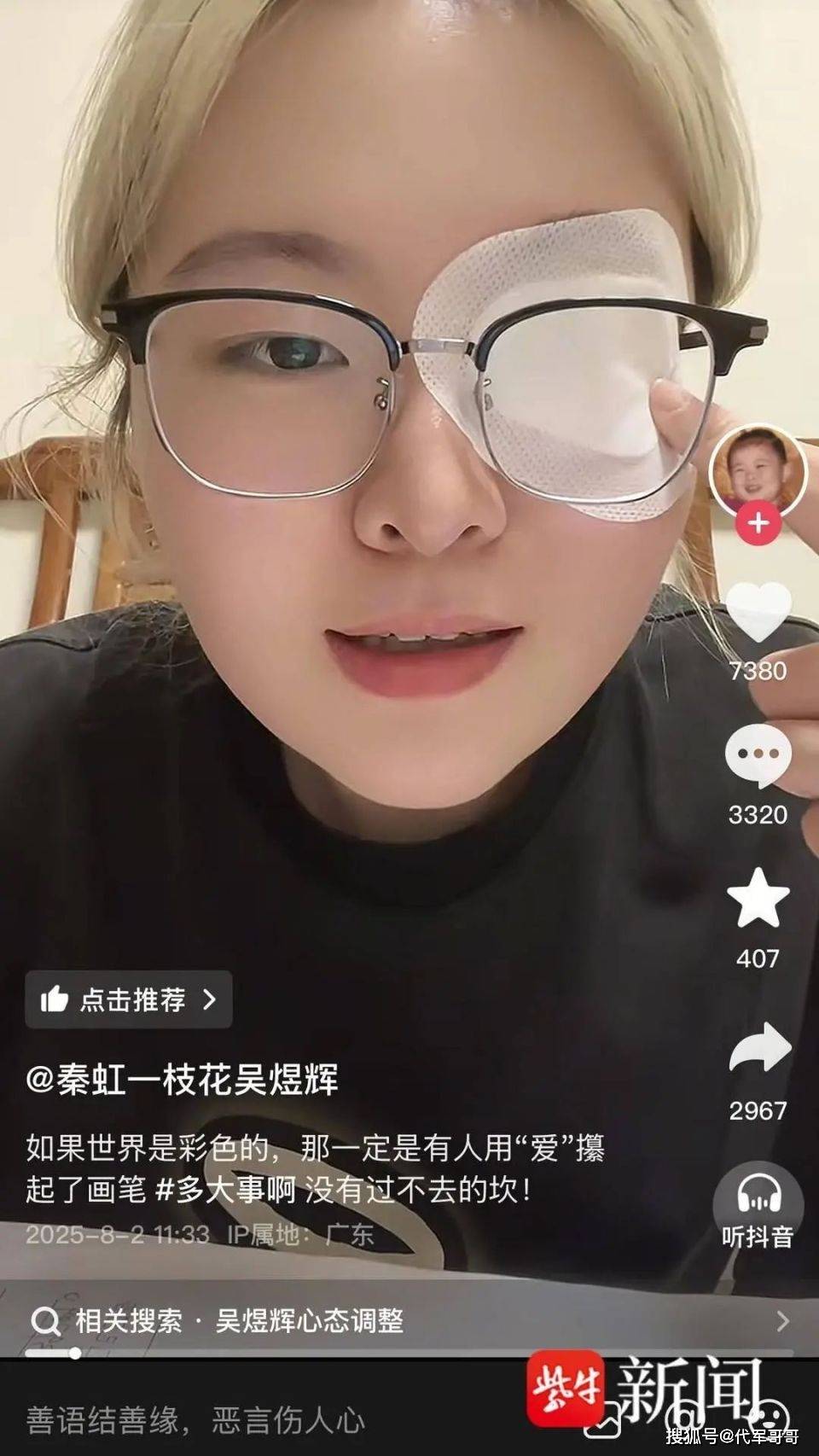The image size is (819, 1456).
Task: Open the comments with 3320 replies
Action: point(758,756)
